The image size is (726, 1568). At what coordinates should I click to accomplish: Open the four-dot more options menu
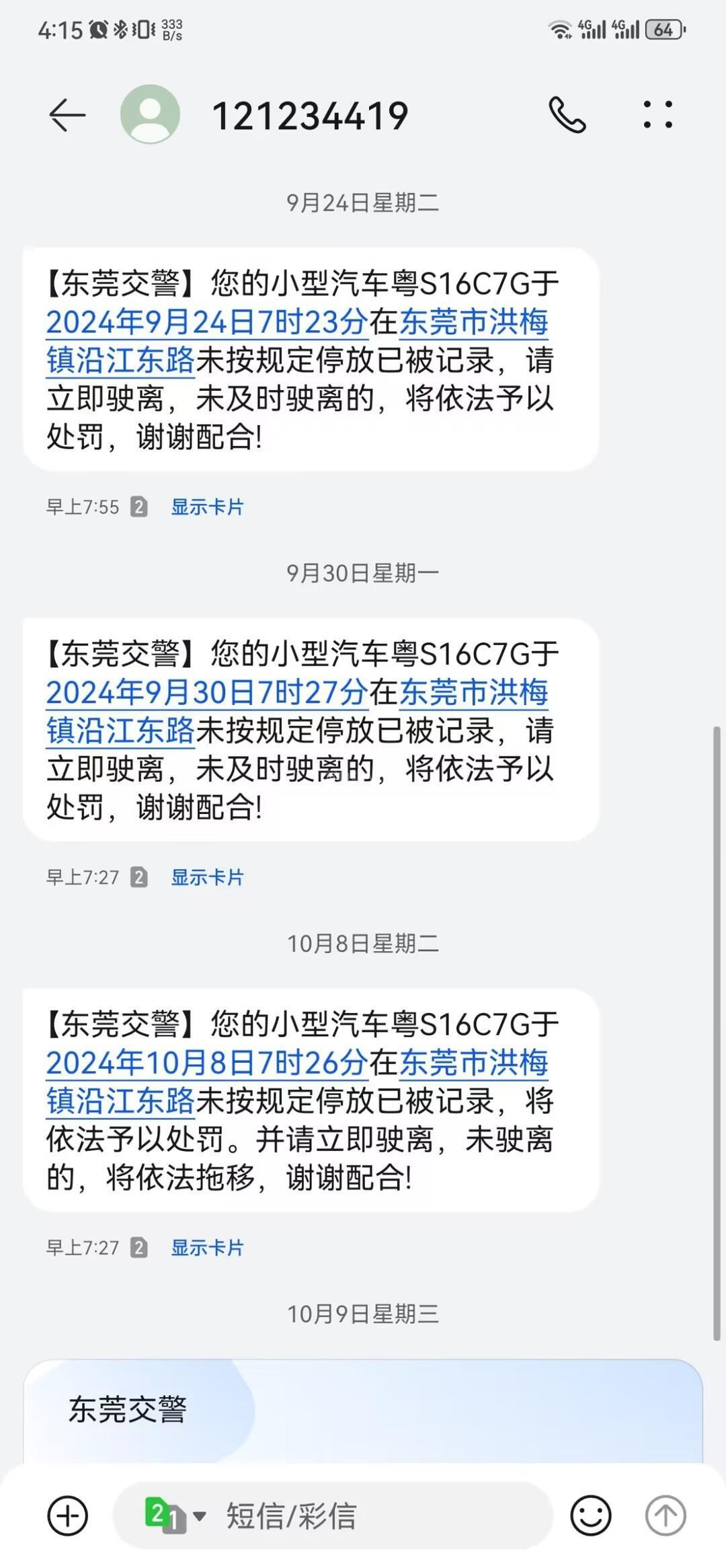pos(657,114)
